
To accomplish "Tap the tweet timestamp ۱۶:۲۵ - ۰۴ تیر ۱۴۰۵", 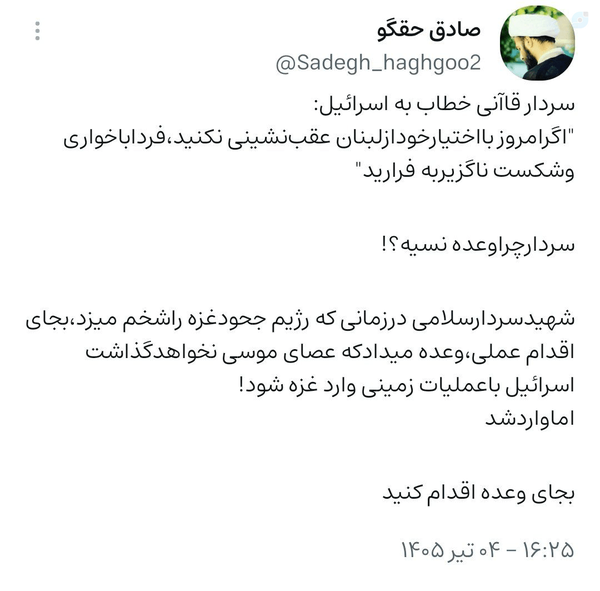I will pos(488,550).
